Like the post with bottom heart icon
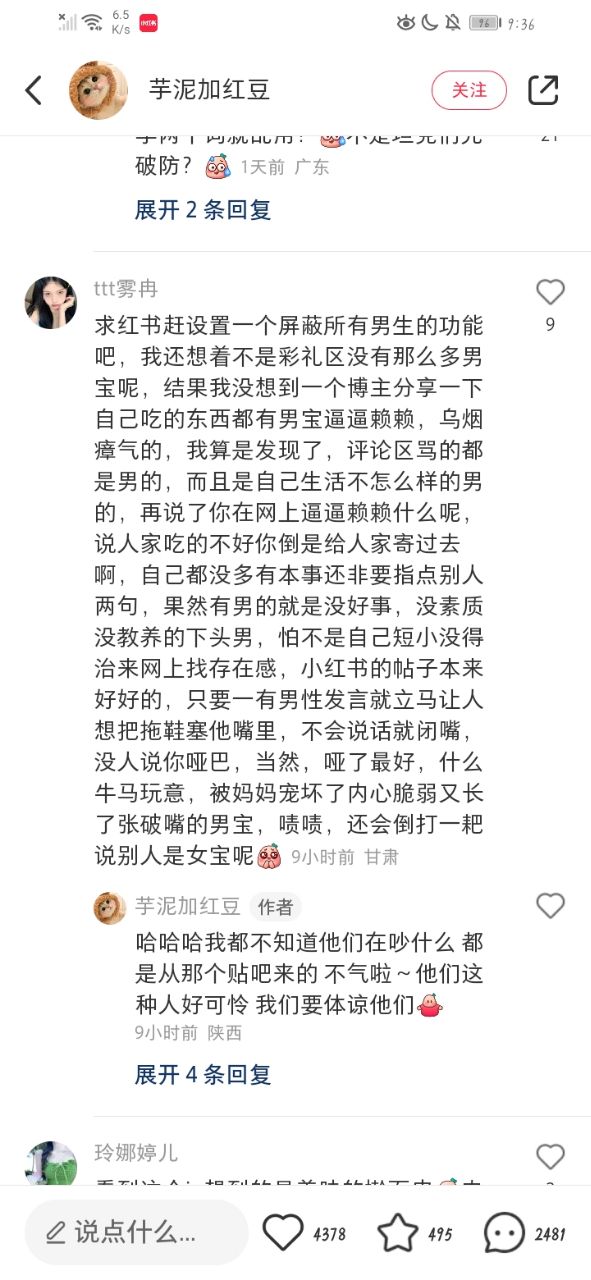591x1280 pixels. click(283, 1232)
